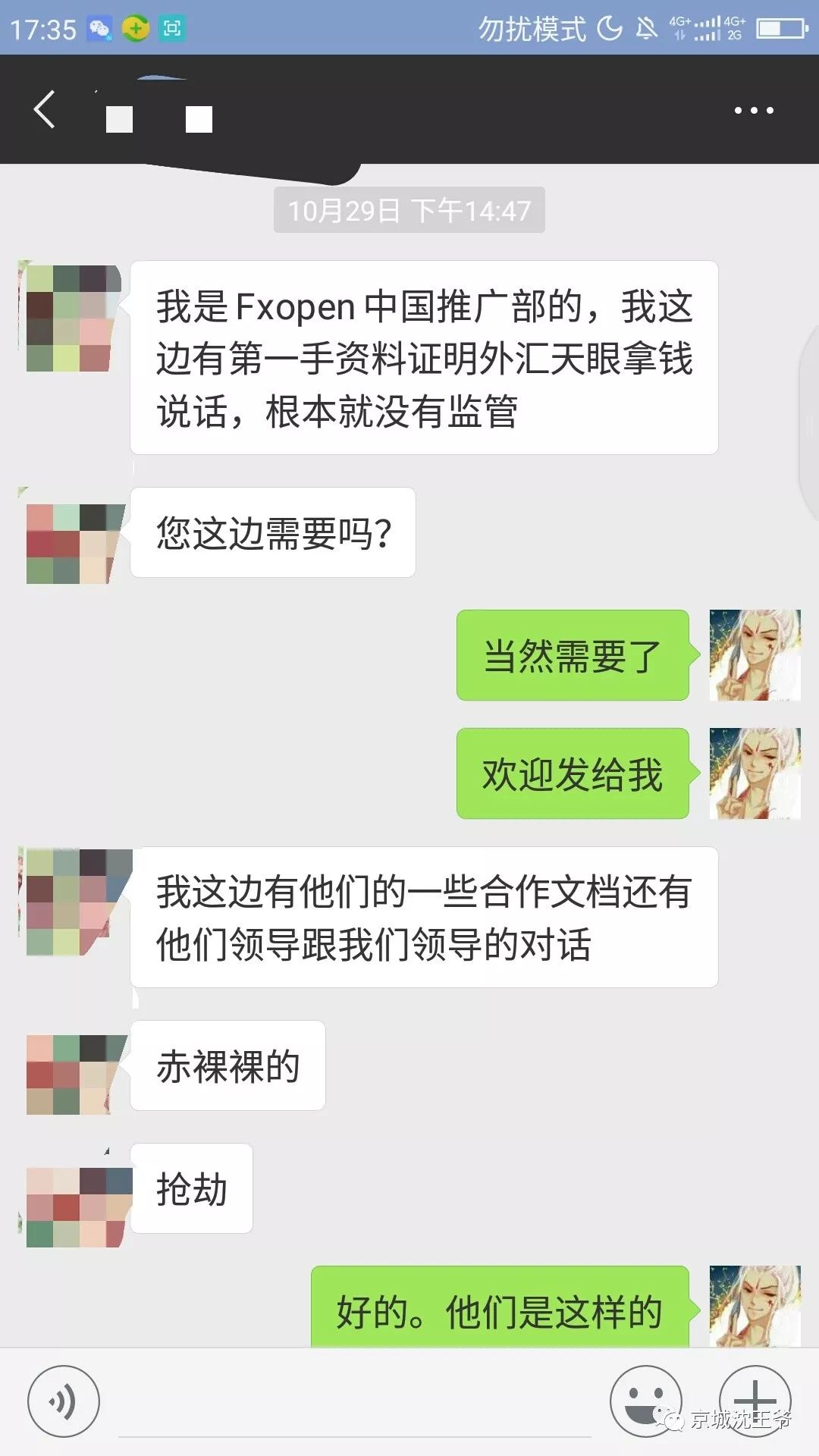Open the emoji picker
819x1456 pixels.
pos(645,1400)
